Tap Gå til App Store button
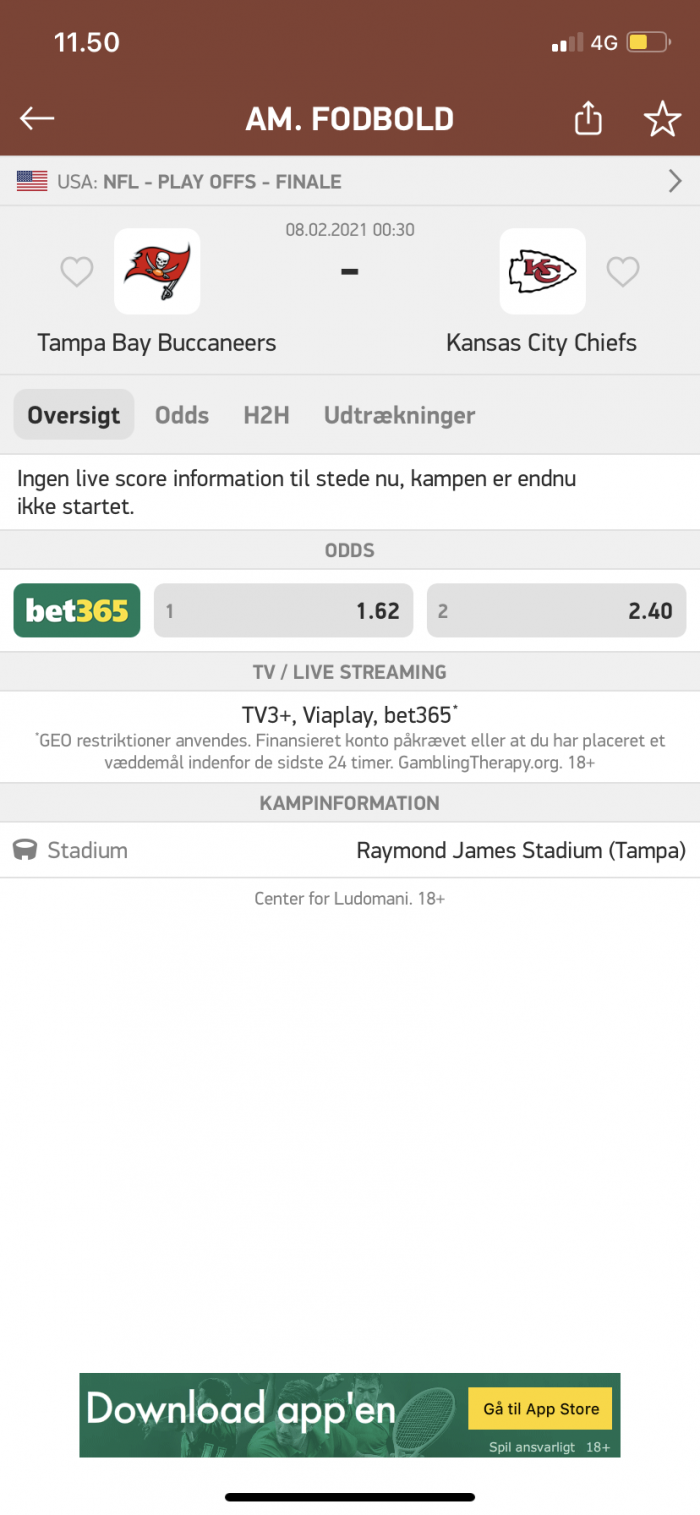The image size is (700, 1515). 541,1409
